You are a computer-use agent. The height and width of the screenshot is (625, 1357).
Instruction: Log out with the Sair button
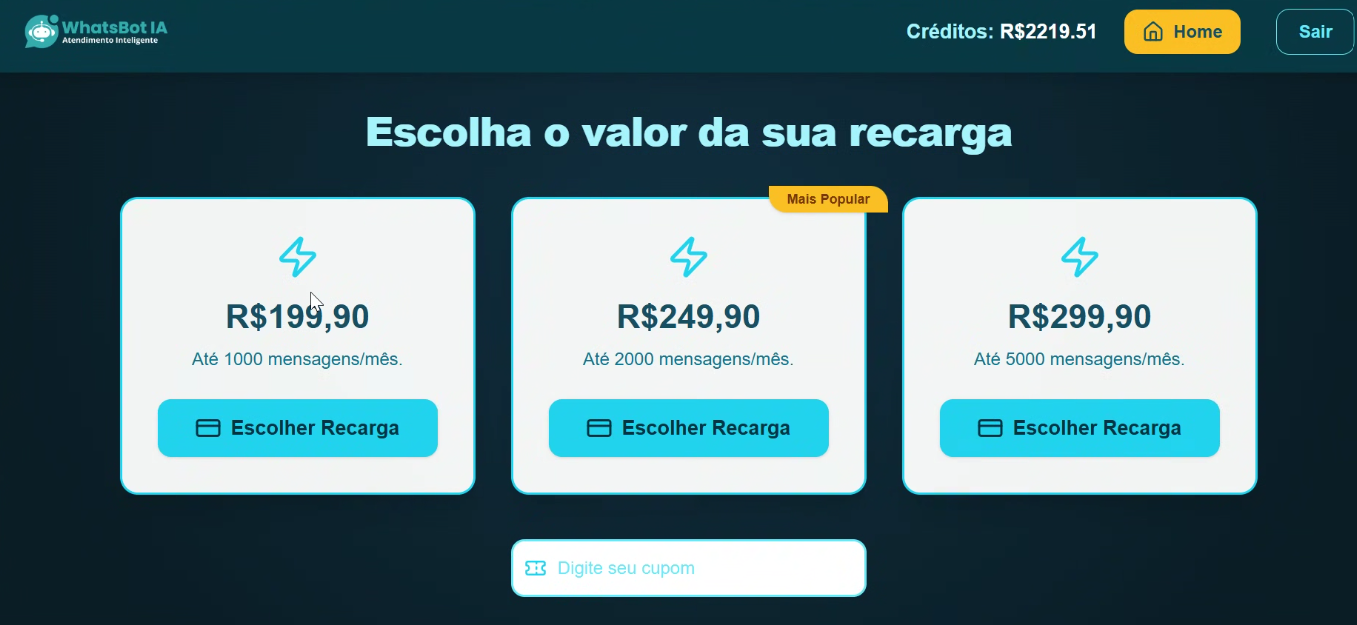pos(1314,32)
